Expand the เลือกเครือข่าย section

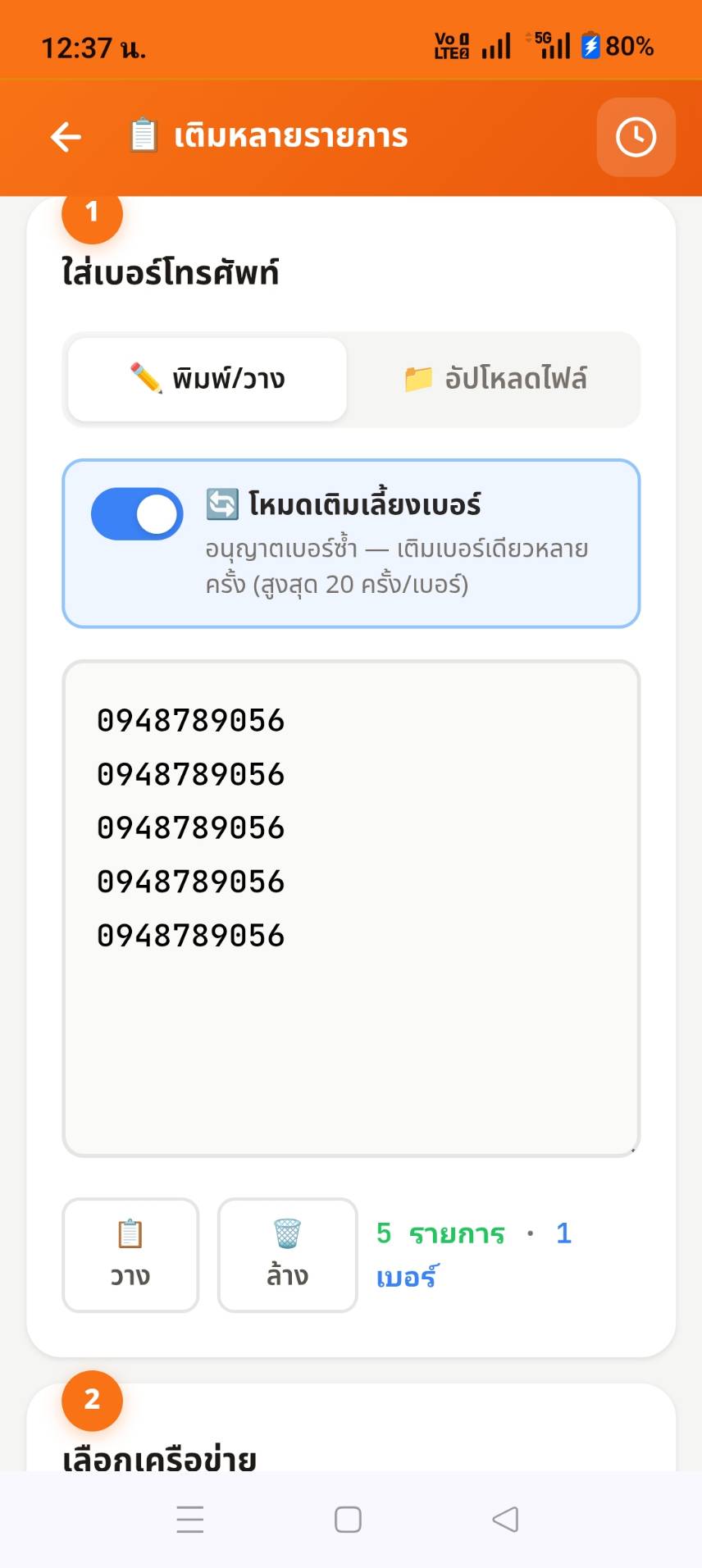pos(158,1460)
